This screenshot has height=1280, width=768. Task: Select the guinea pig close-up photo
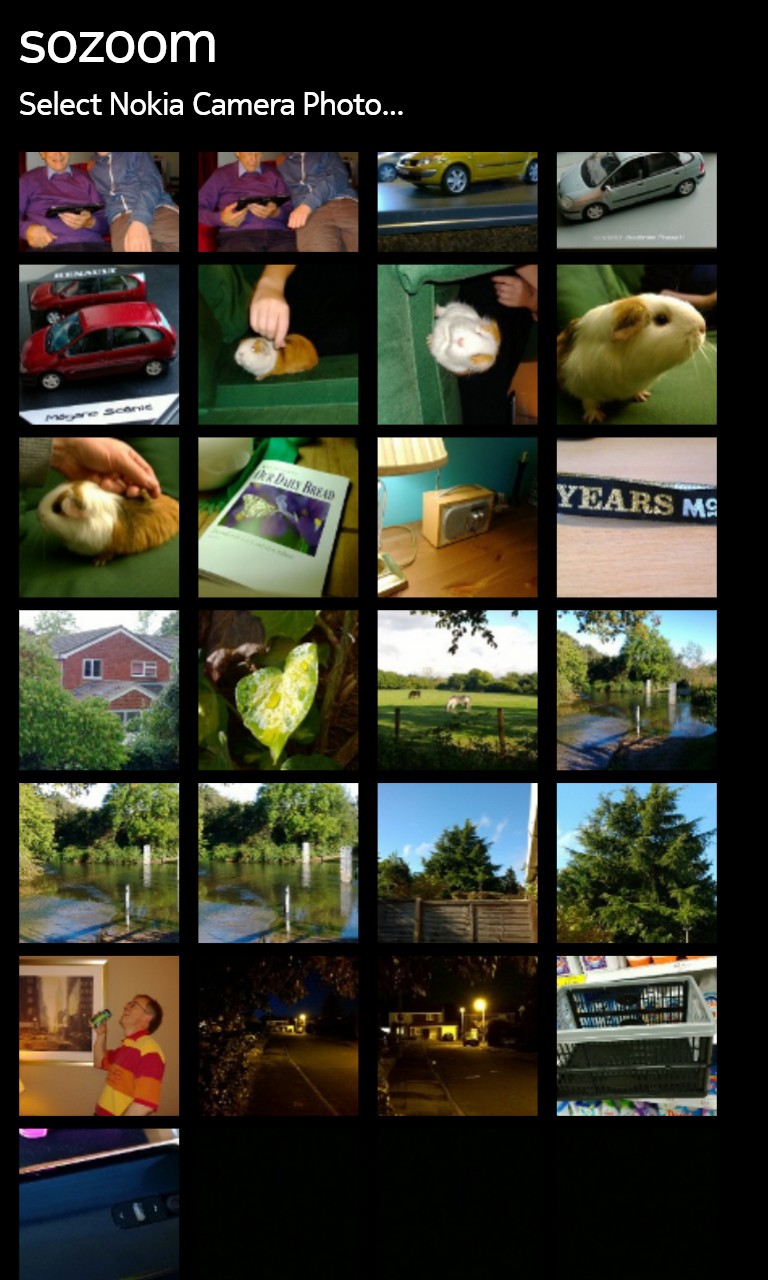pyautogui.click(x=637, y=344)
